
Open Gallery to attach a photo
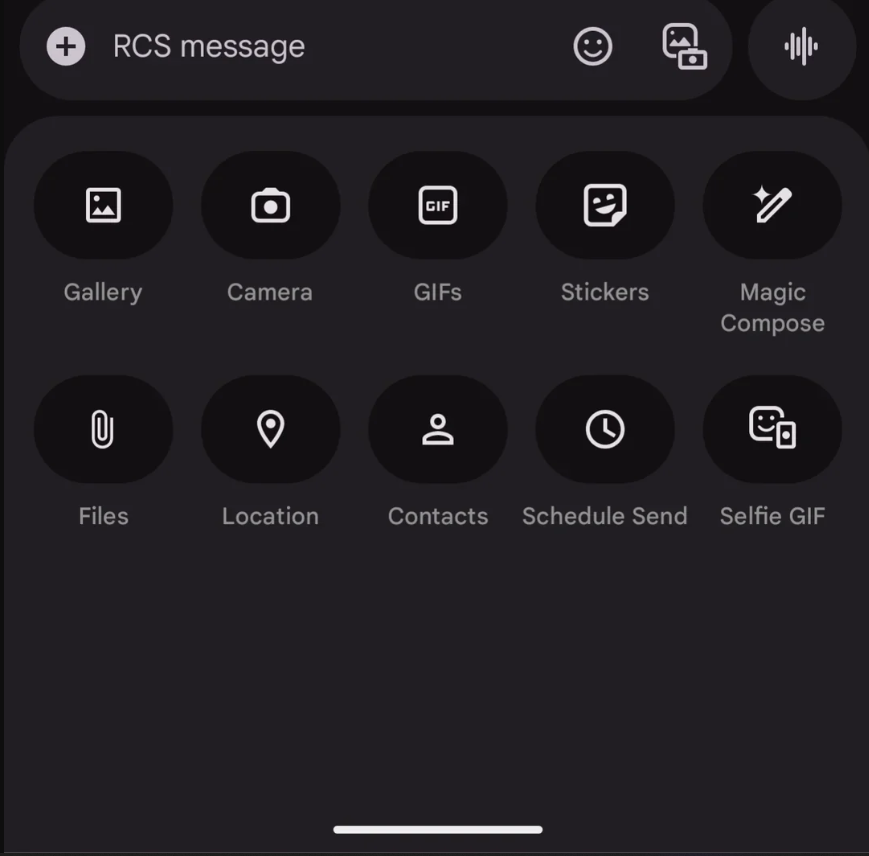(103, 205)
